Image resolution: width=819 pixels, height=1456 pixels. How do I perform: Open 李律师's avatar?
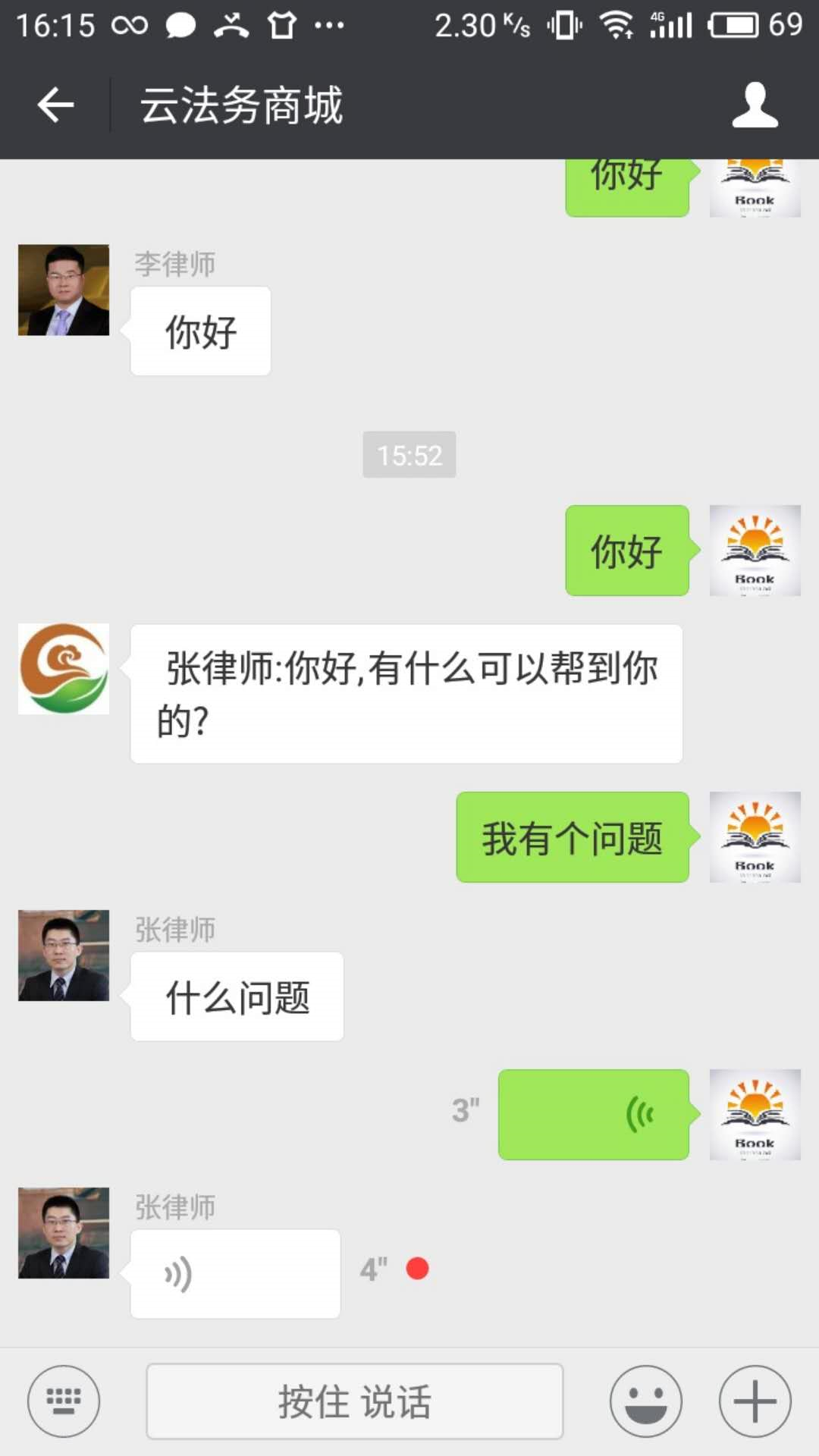[x=64, y=290]
